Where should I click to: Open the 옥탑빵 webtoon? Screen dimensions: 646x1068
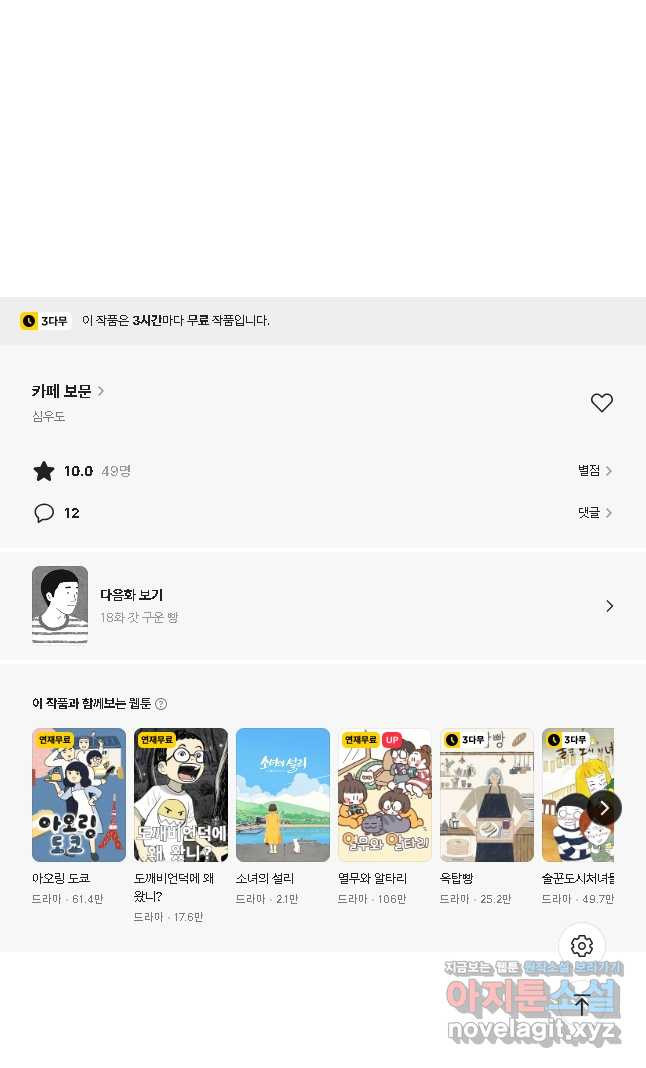[x=487, y=795]
